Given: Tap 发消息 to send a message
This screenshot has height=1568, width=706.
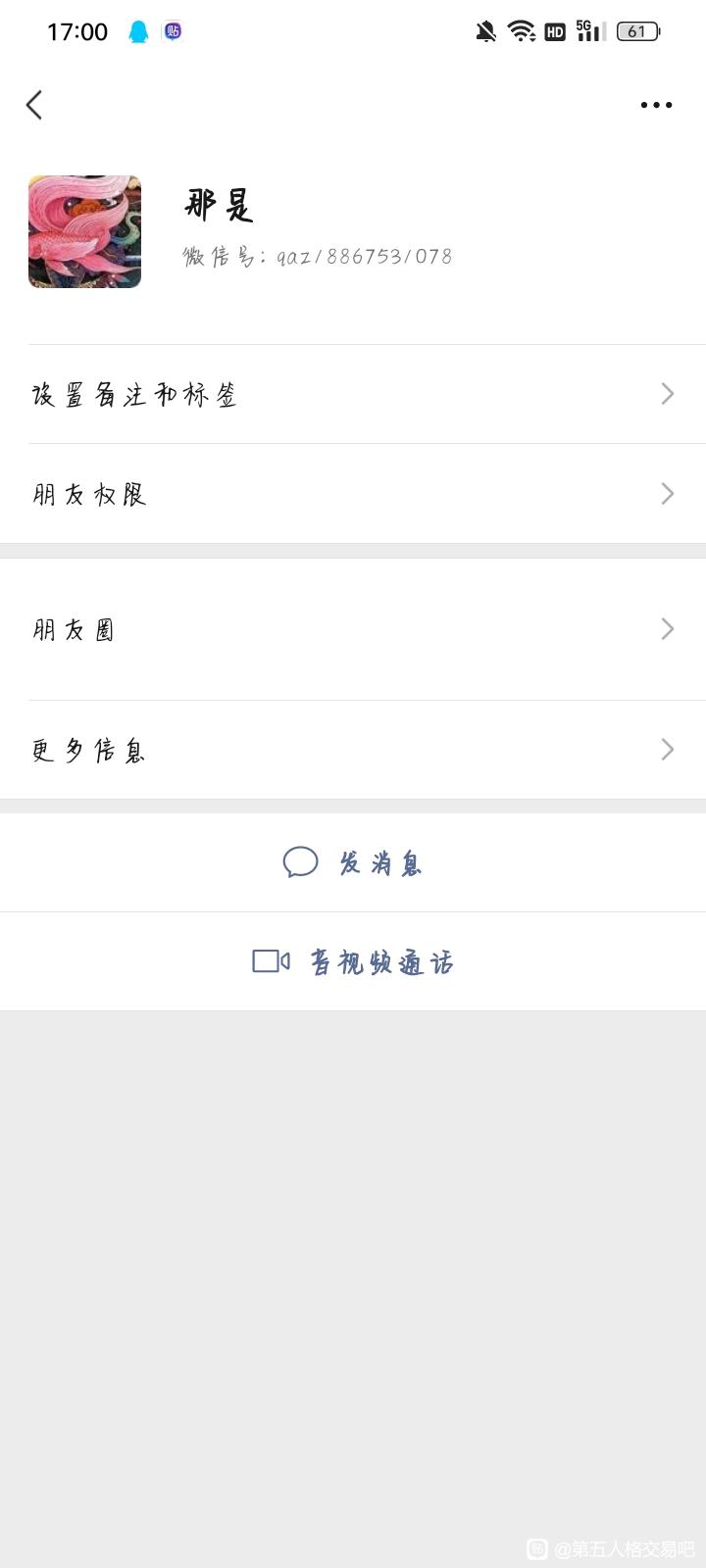Looking at the screenshot, I should coord(353,862).
